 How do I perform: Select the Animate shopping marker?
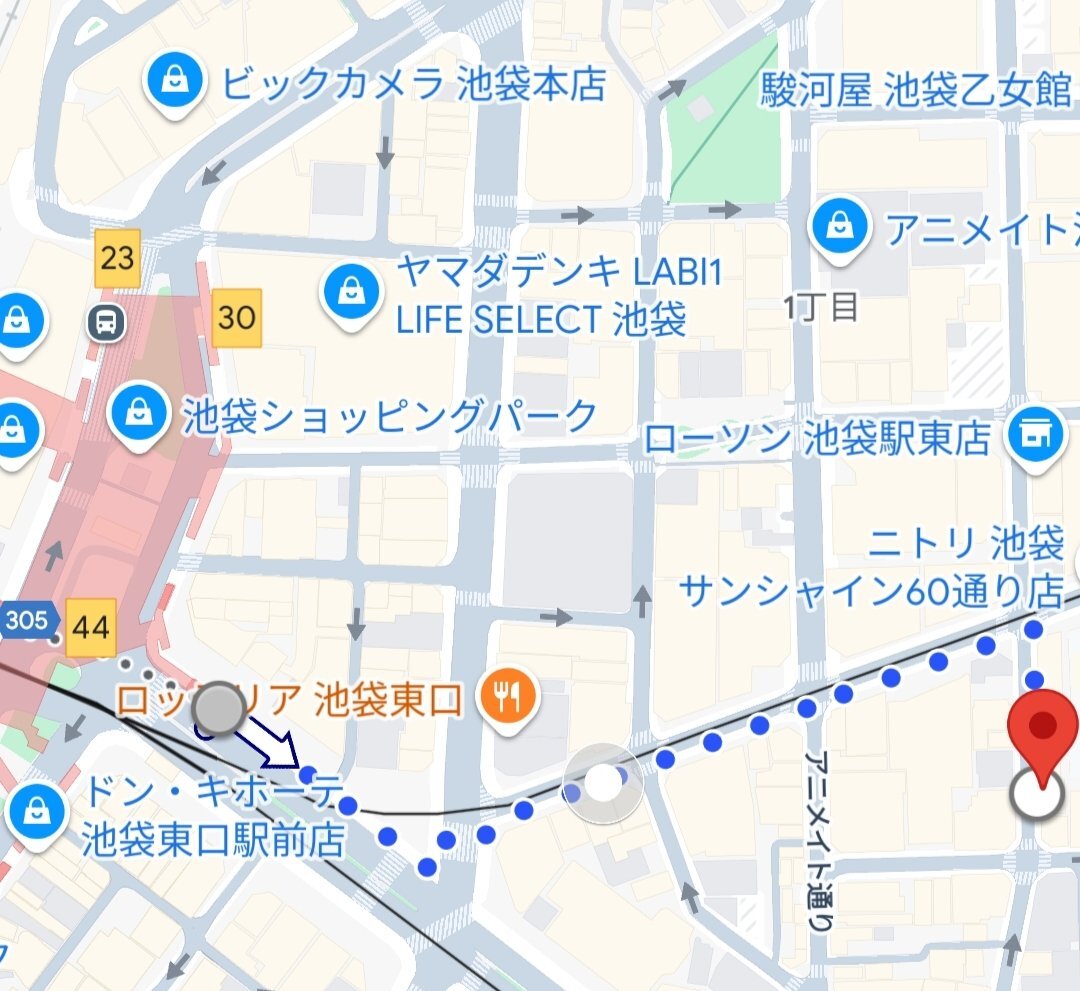(x=841, y=229)
